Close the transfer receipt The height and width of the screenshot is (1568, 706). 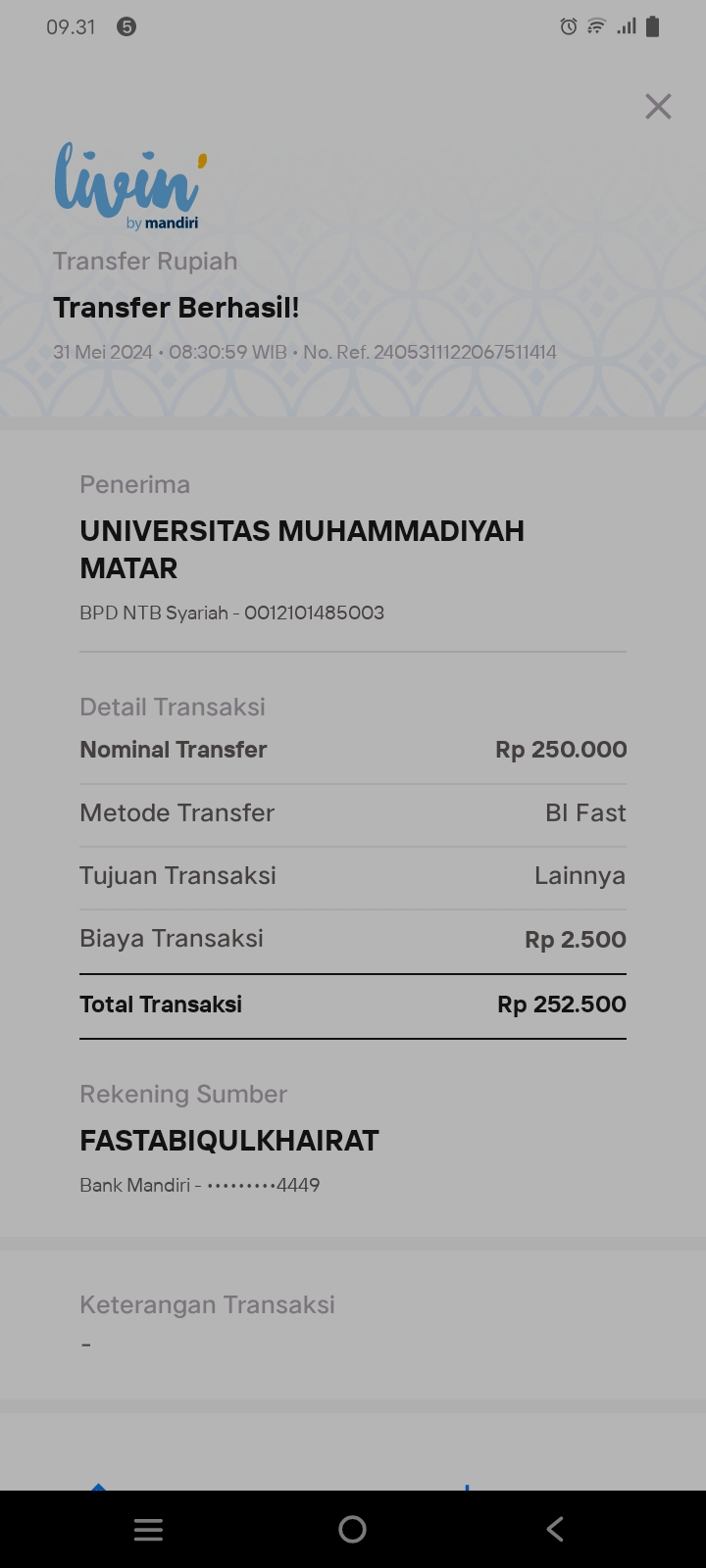[658, 106]
